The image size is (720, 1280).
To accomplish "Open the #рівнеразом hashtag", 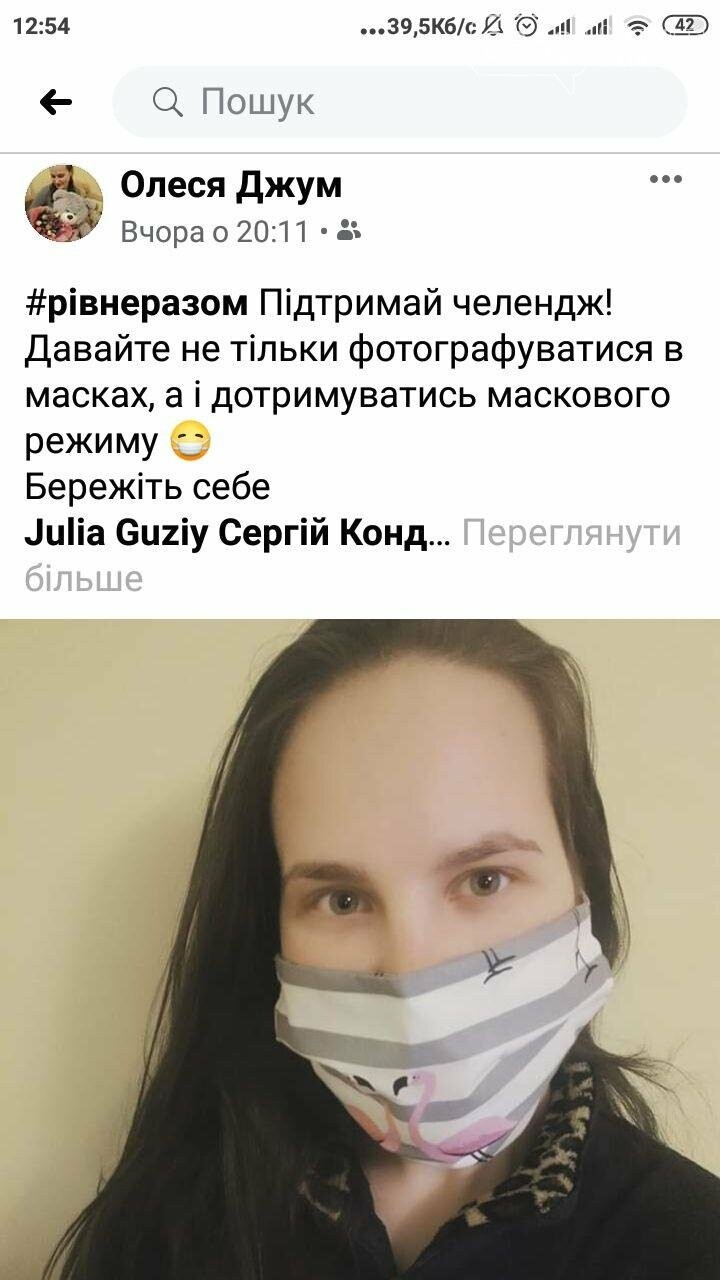I will (x=135, y=303).
